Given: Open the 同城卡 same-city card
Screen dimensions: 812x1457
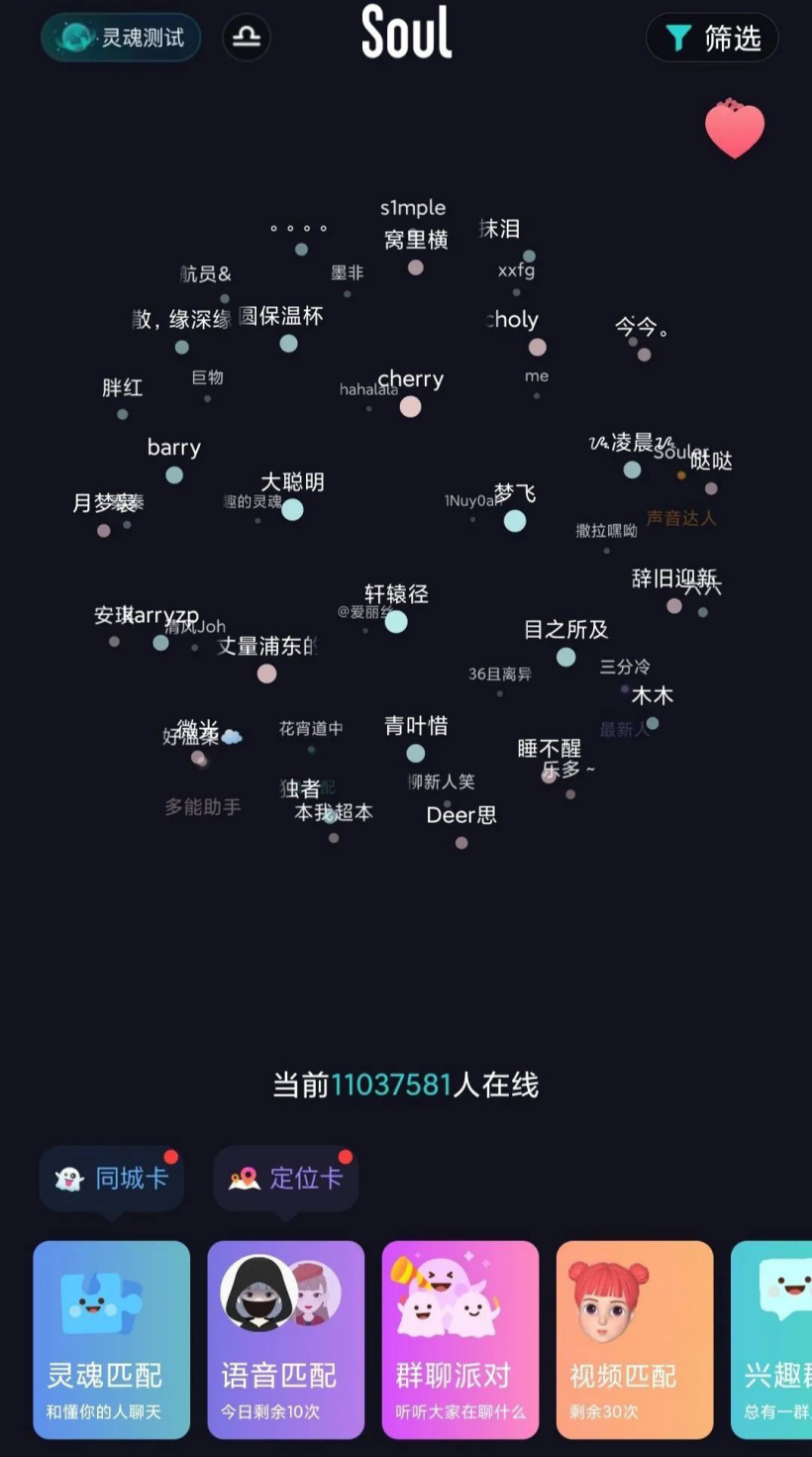Looking at the screenshot, I should (112, 1178).
